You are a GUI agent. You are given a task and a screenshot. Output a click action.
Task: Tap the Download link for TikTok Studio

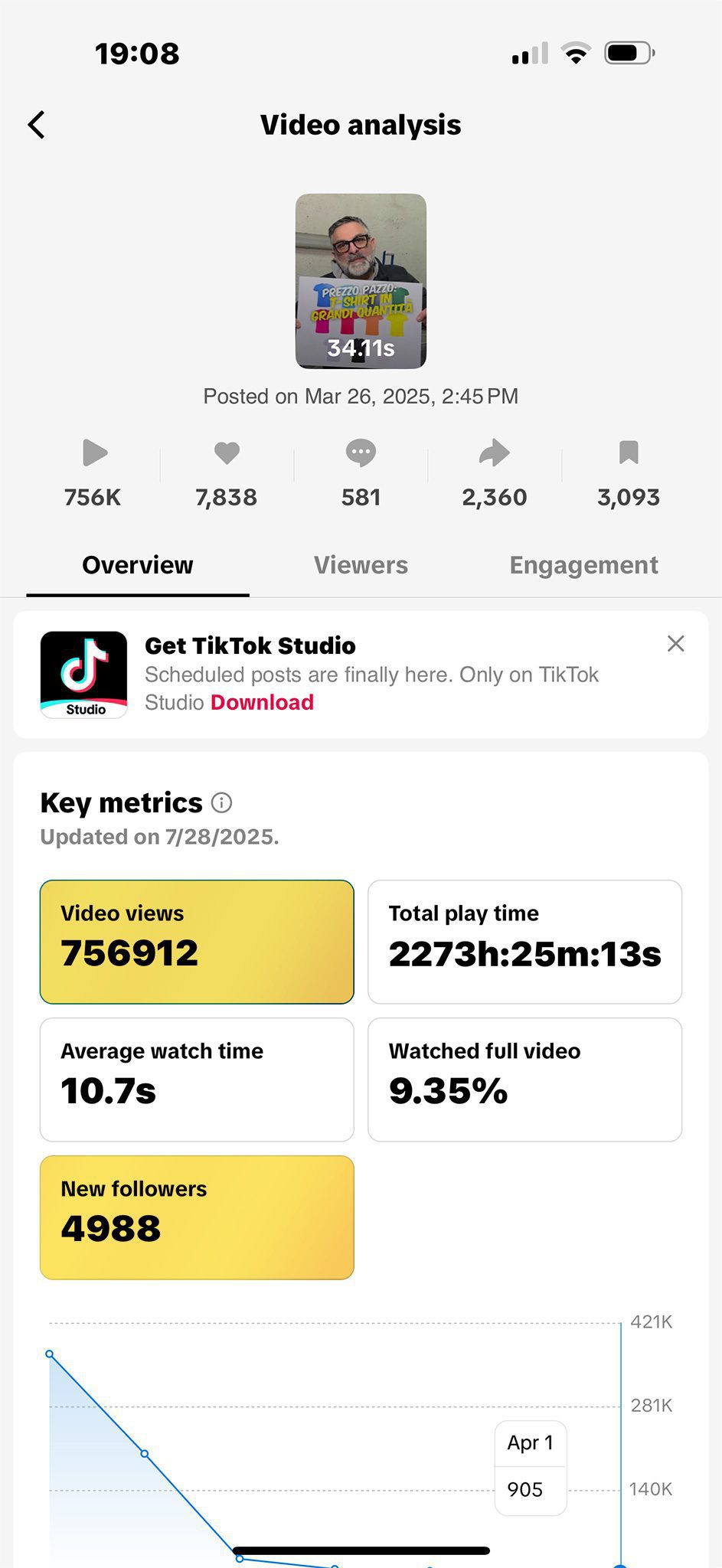pos(262,702)
